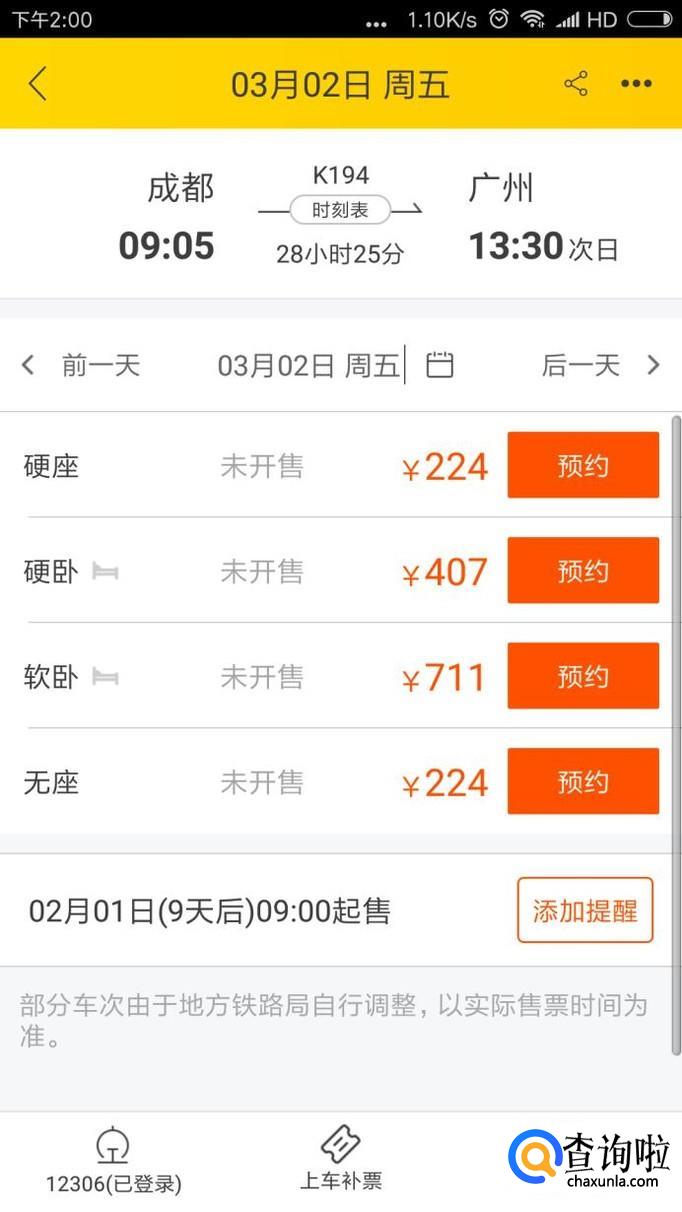The image size is (682, 1212).
Task: Open the calendar date picker
Action: [x=440, y=365]
